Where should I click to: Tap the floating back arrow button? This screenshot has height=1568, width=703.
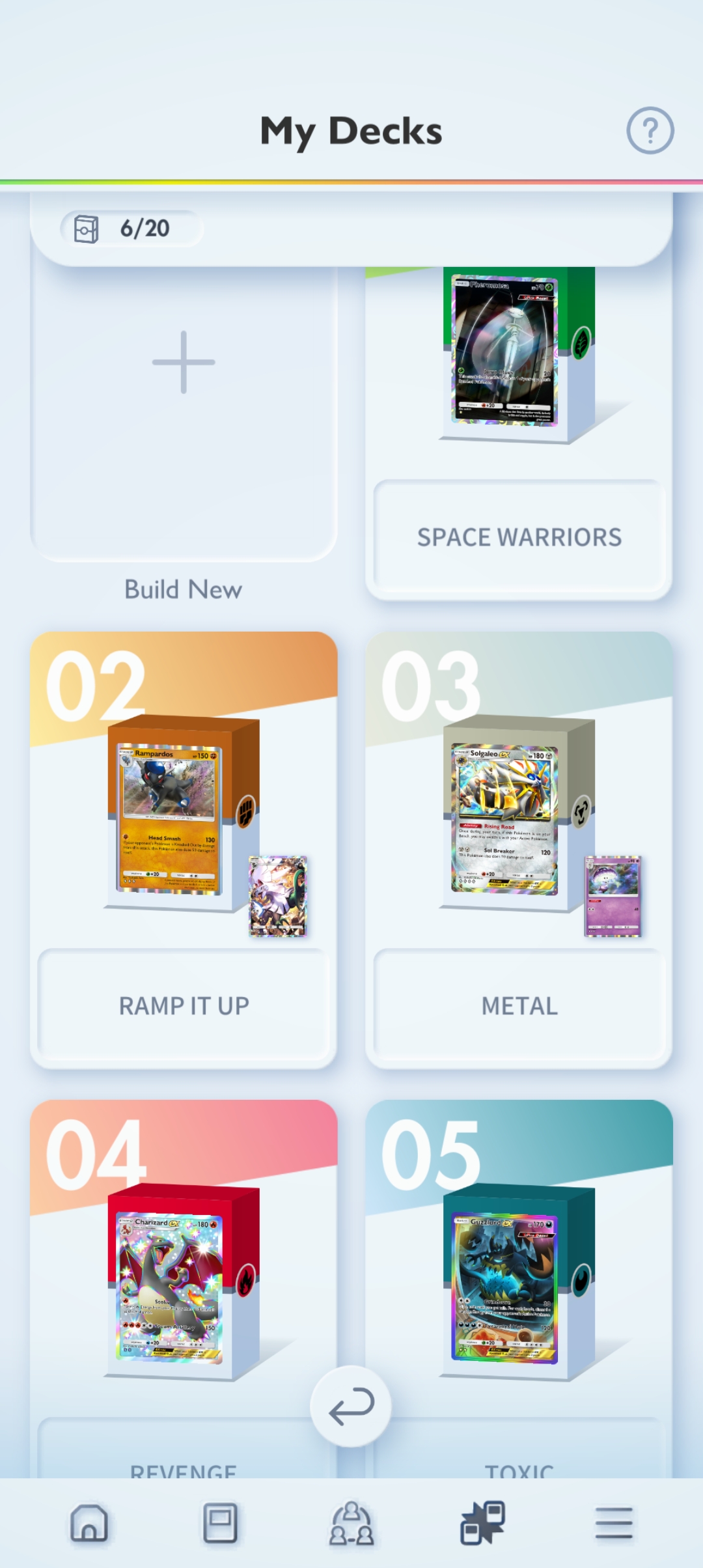[351, 1406]
